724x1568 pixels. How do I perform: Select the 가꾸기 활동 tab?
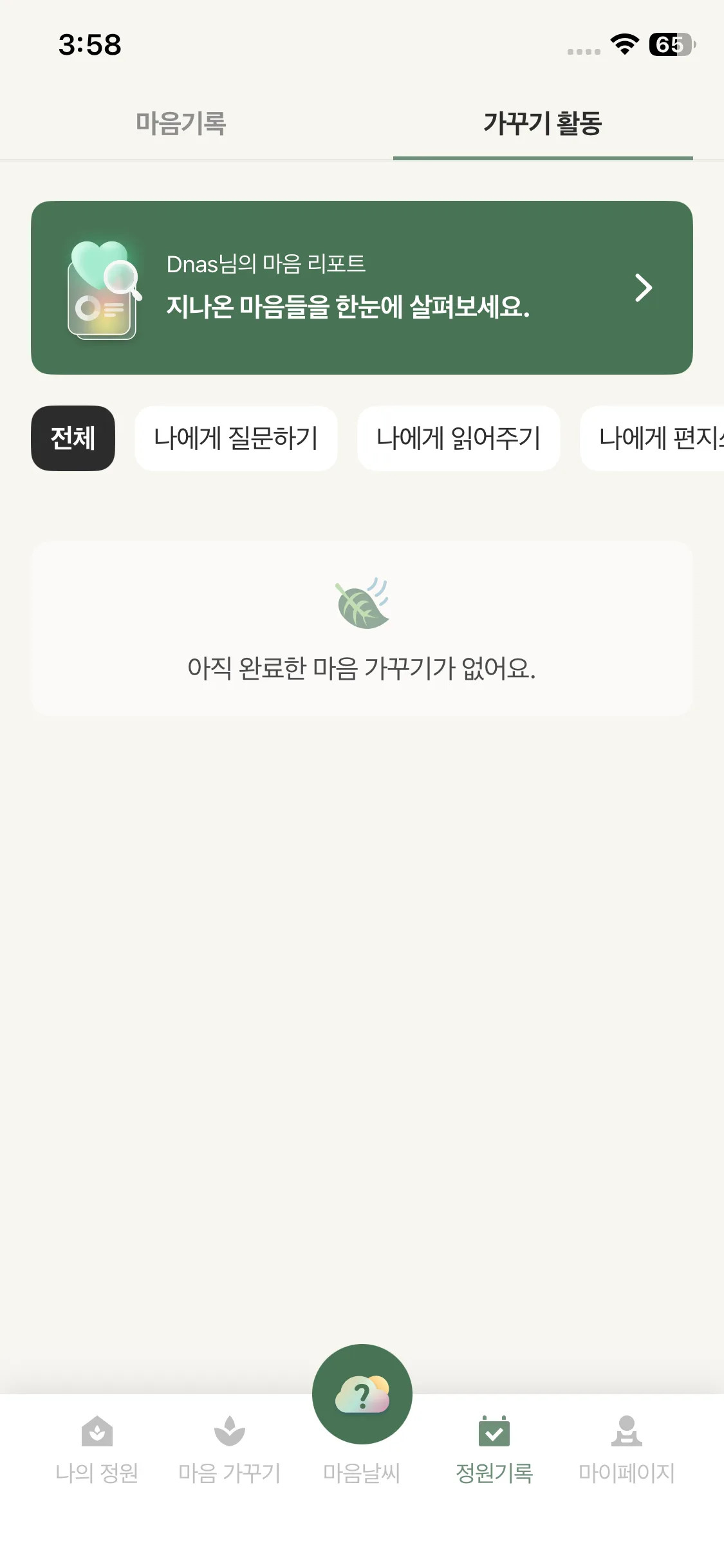[543, 123]
